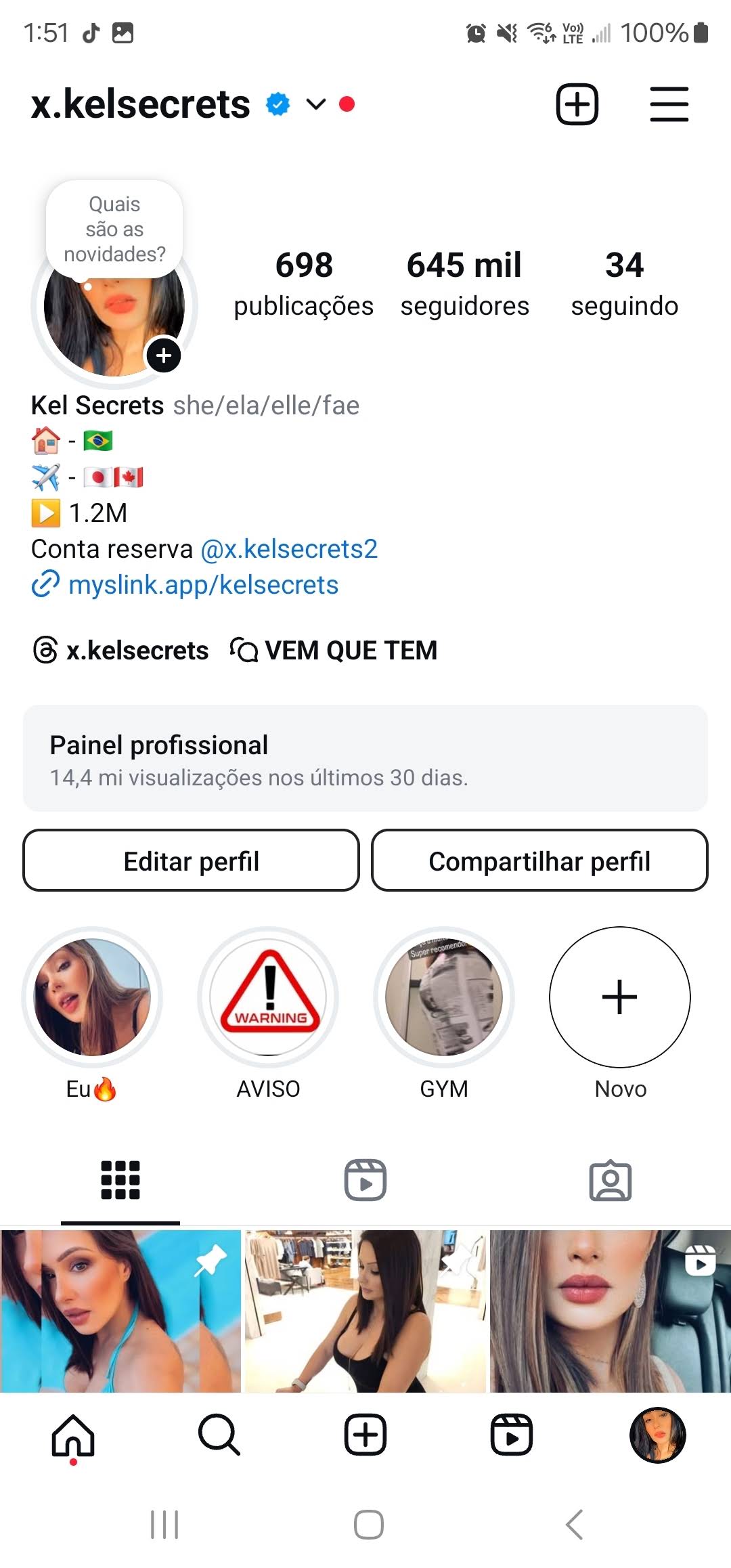This screenshot has height=1568, width=731.
Task: Tap Editar perfil button
Action: (191, 861)
